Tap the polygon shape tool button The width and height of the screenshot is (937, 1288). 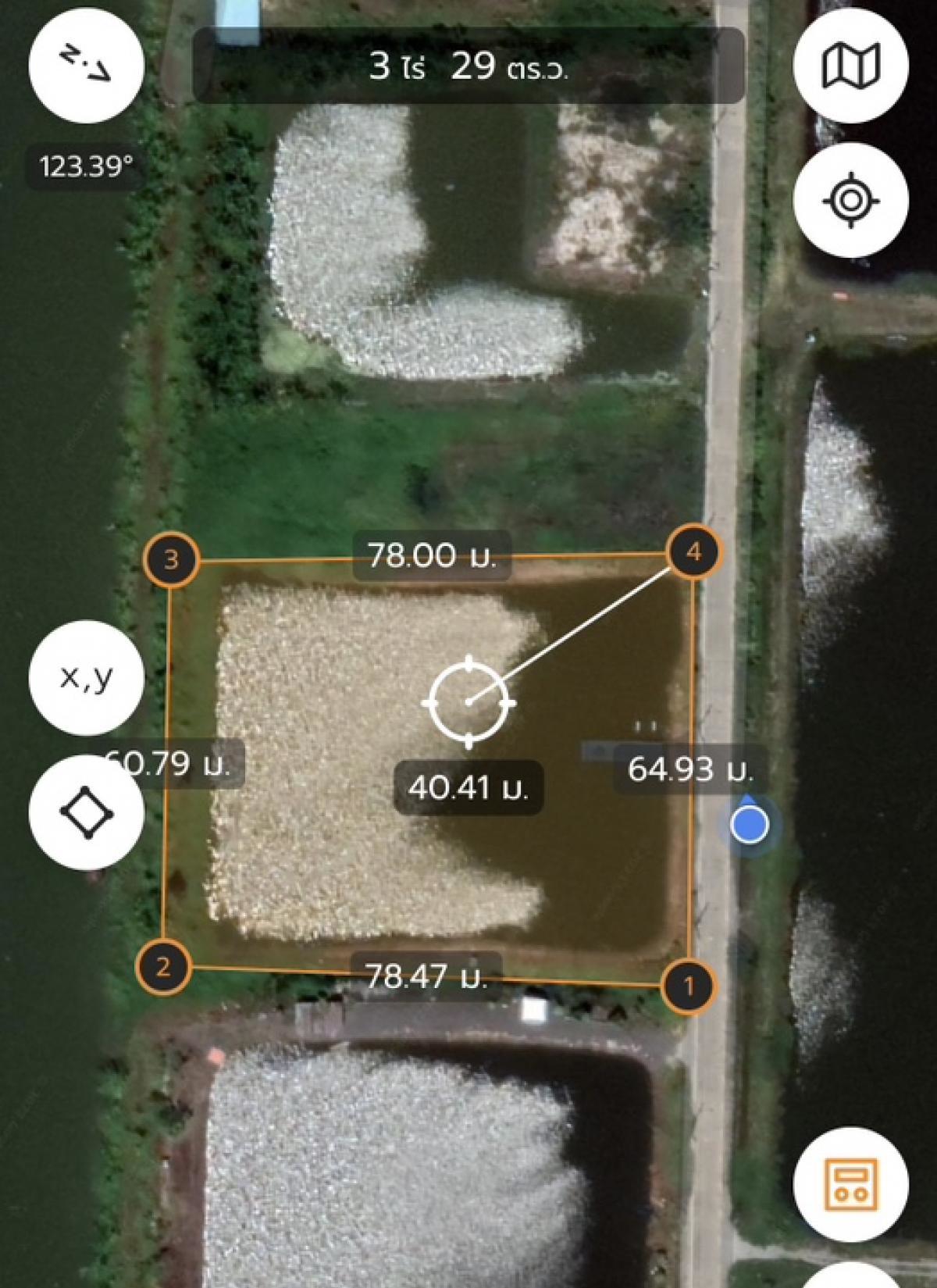pyautogui.click(x=86, y=812)
